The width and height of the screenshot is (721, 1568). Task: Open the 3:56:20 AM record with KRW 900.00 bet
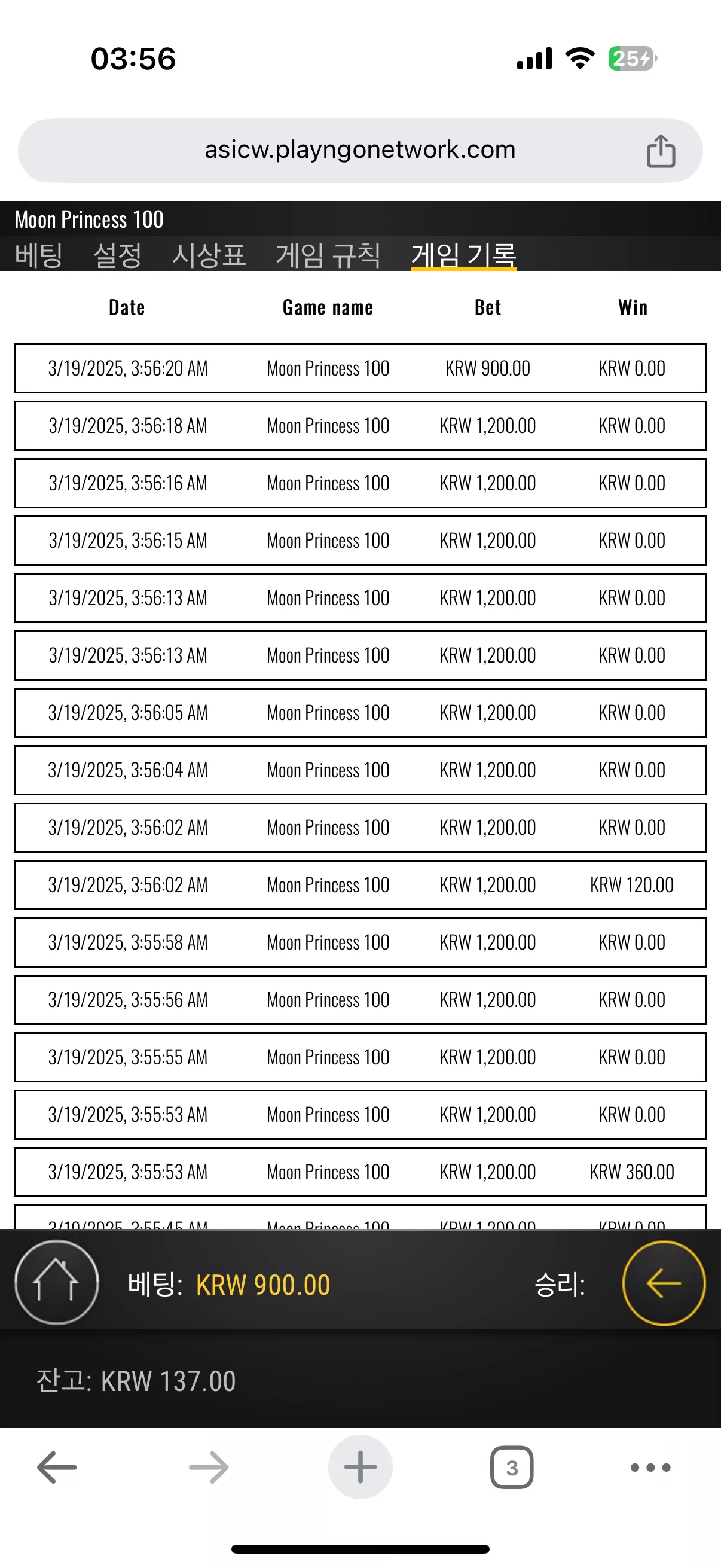[360, 368]
